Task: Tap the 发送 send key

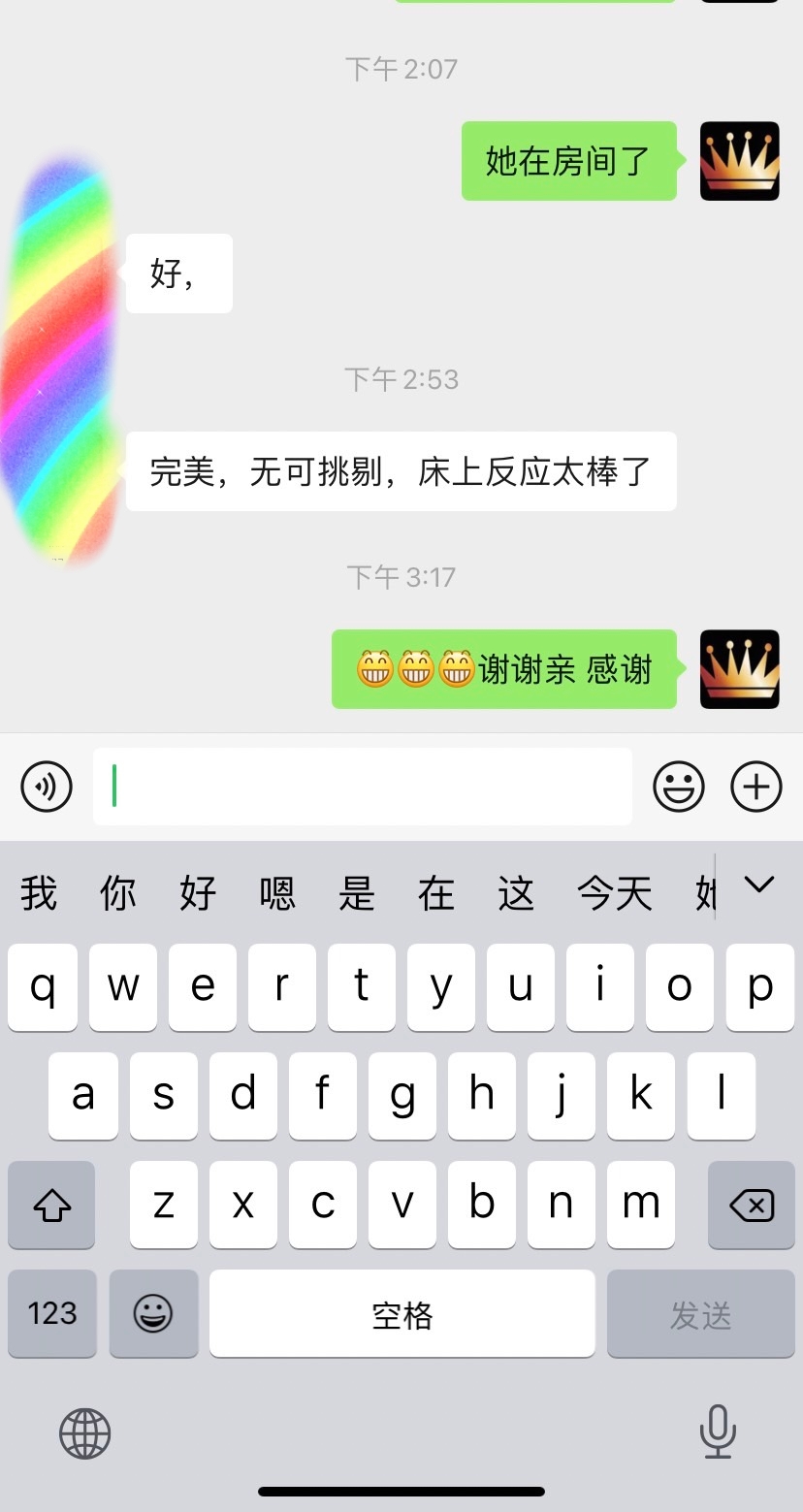Action: click(700, 1315)
